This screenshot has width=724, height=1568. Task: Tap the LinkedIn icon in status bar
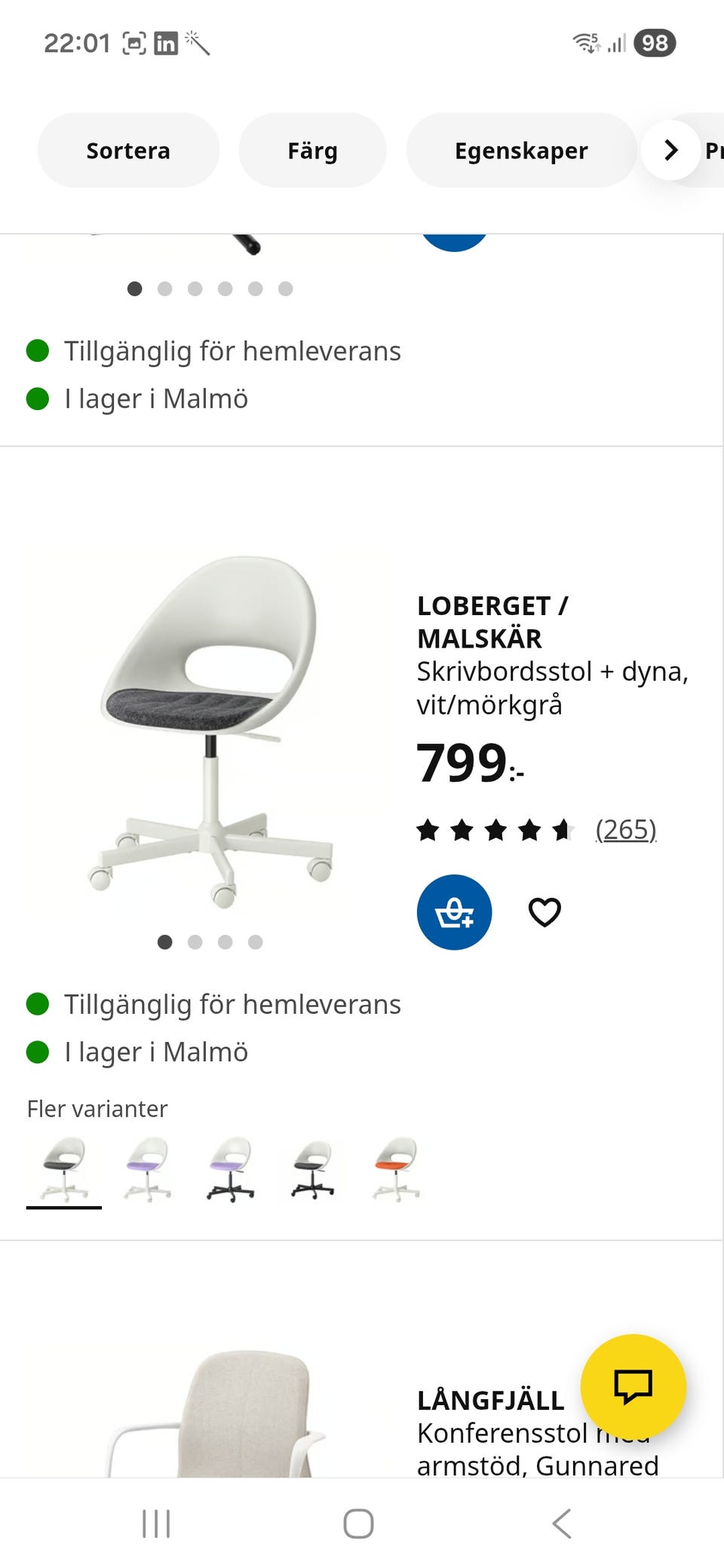point(167,43)
